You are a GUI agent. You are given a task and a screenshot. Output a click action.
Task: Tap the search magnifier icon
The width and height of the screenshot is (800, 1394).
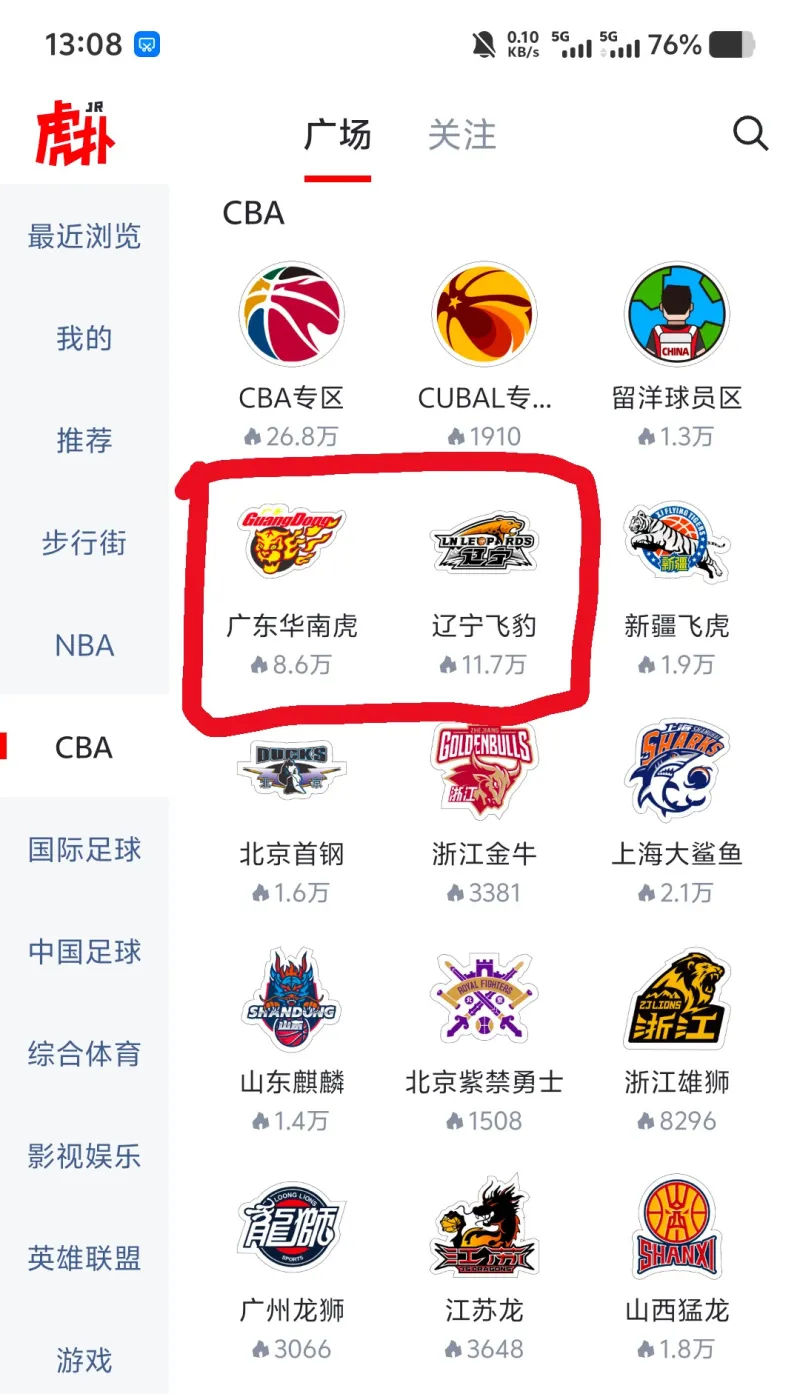pyautogui.click(x=750, y=133)
